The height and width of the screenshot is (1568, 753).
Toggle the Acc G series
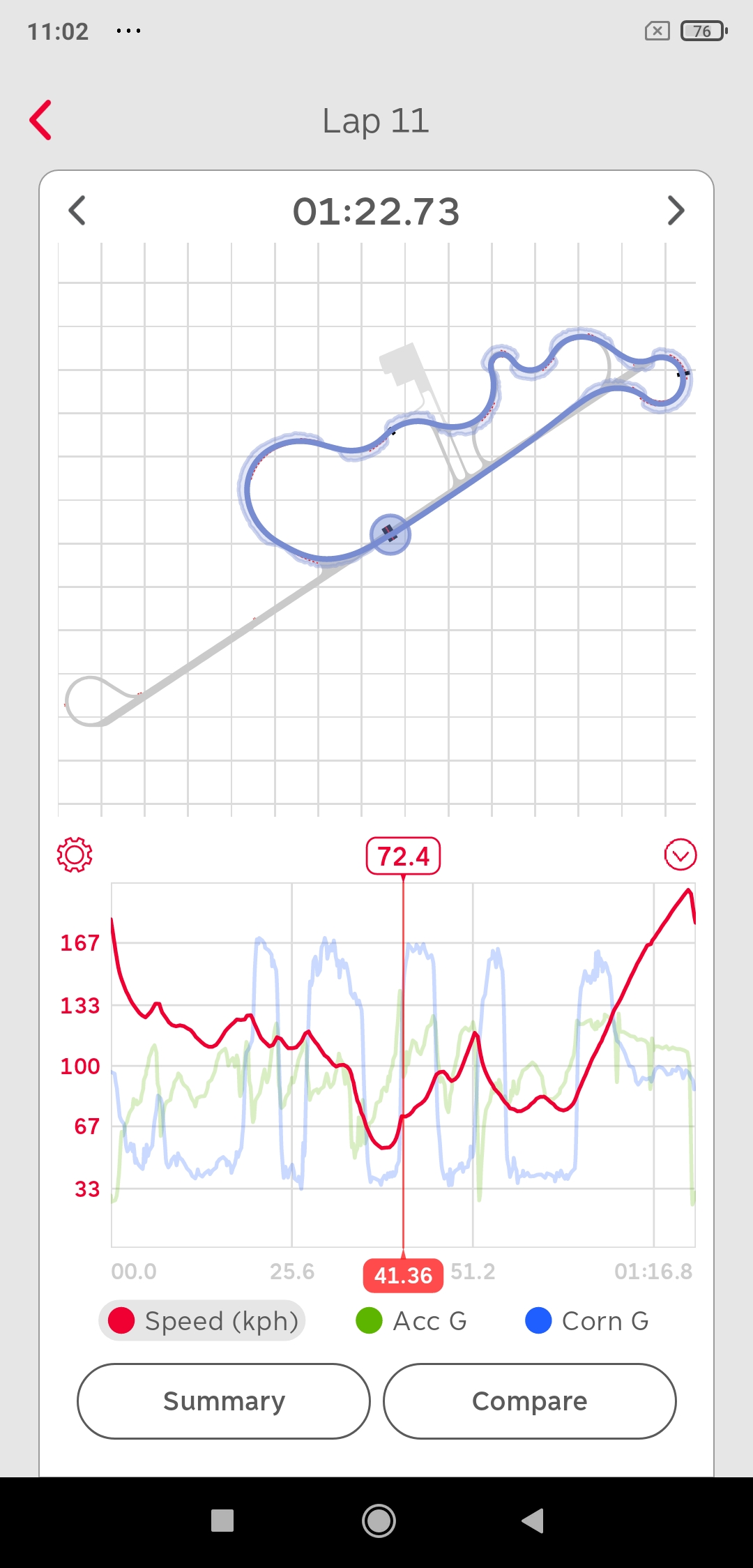(411, 1320)
